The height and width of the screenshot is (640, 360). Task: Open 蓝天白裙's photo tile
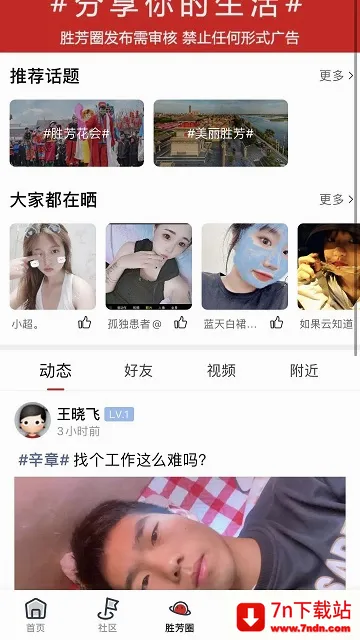click(245, 267)
